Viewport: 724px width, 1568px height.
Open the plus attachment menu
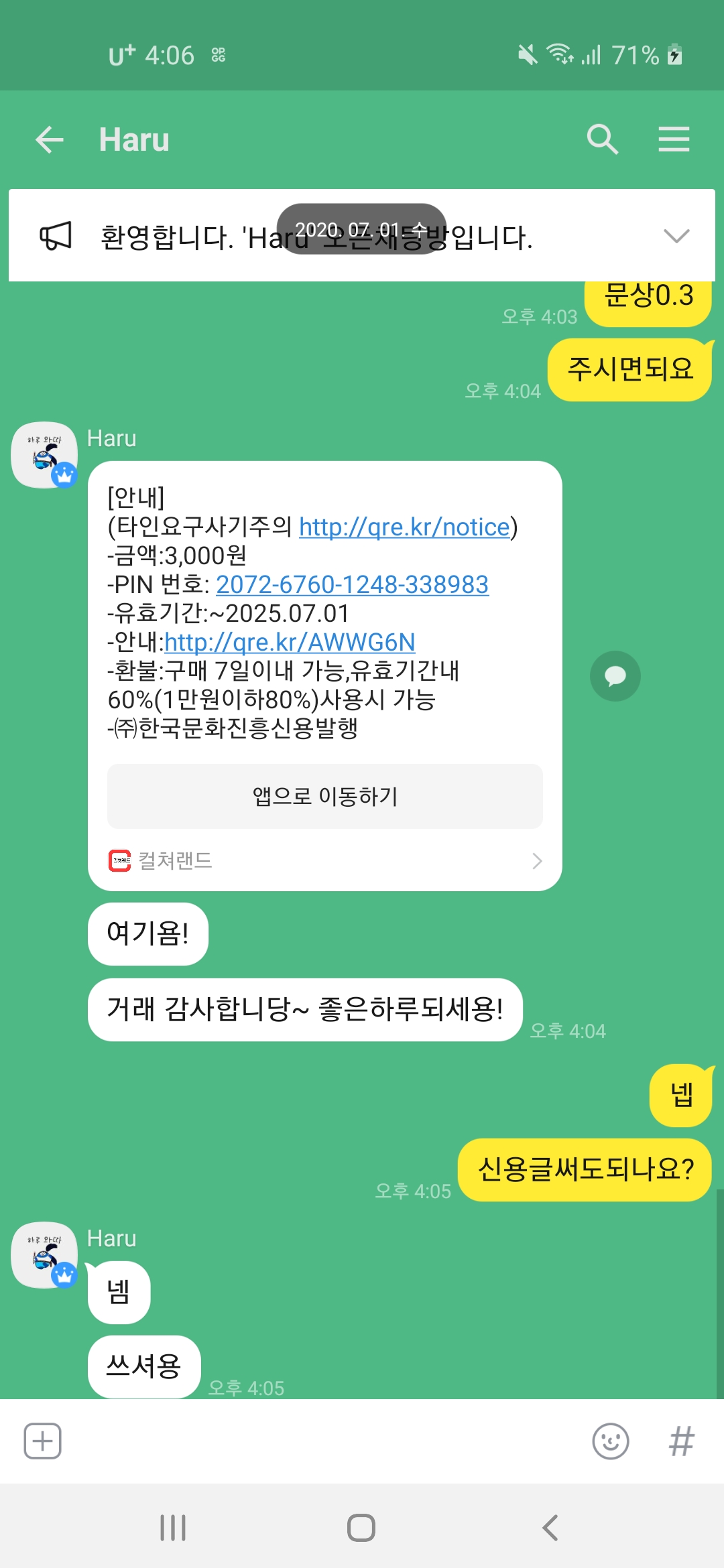click(x=43, y=1441)
